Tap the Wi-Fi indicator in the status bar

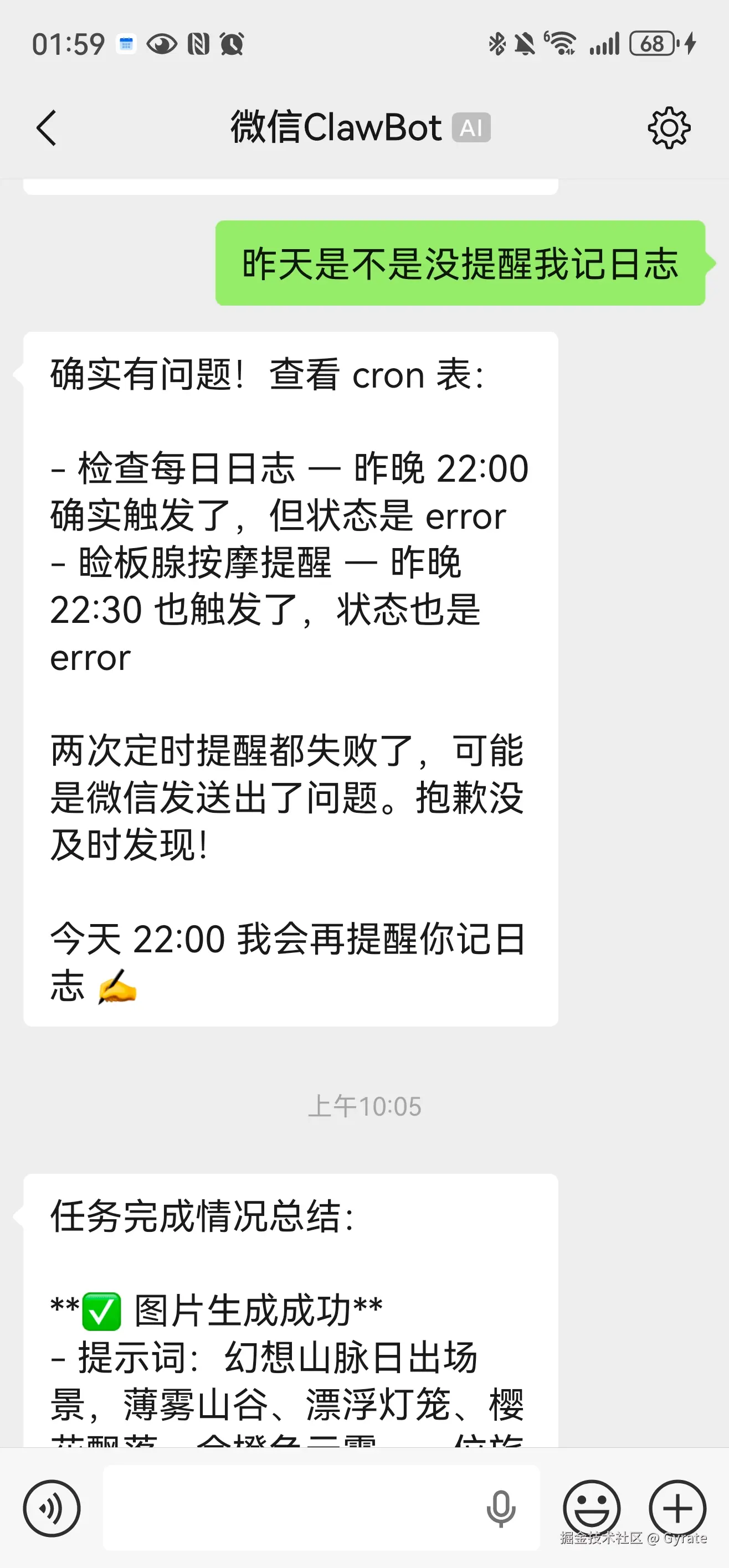tap(561, 43)
